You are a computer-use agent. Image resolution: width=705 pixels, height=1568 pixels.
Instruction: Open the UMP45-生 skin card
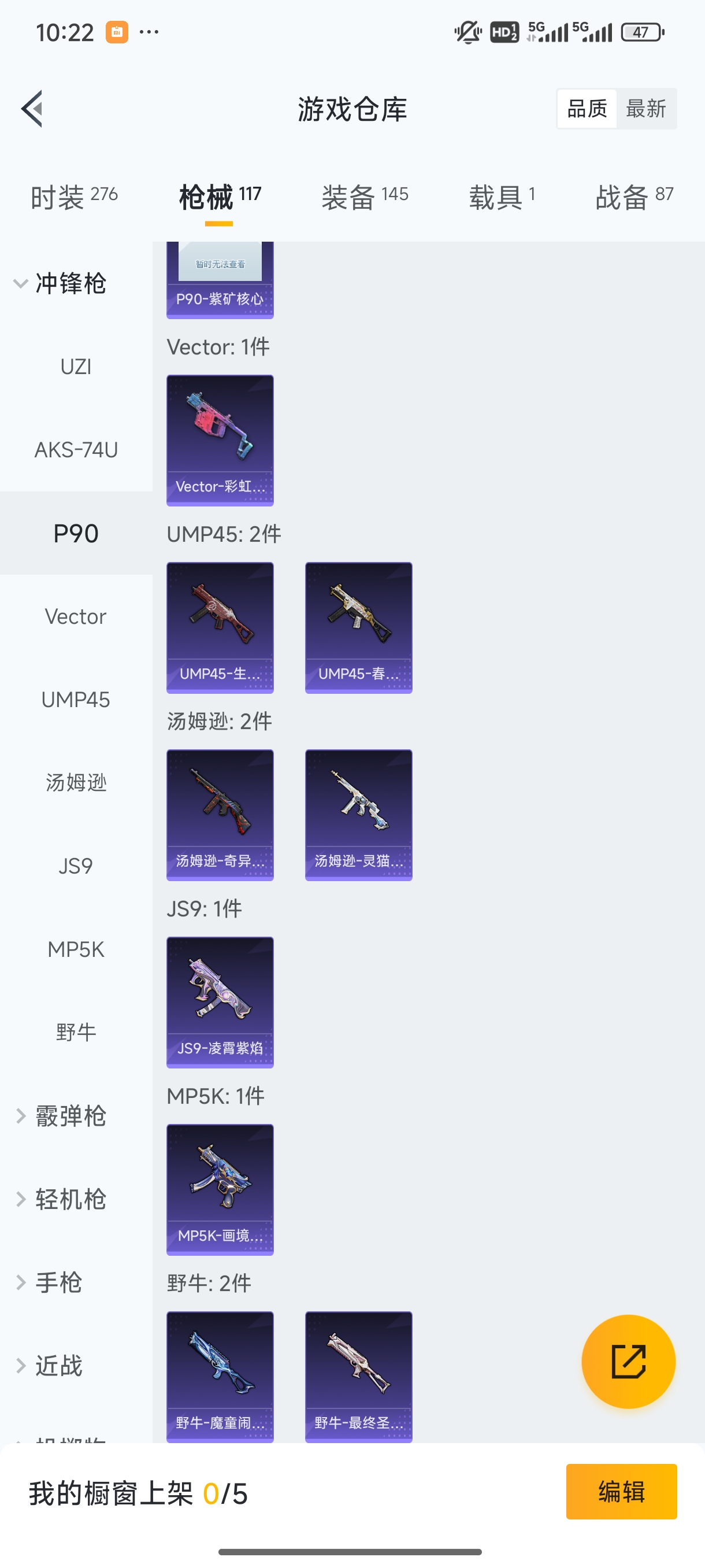[220, 628]
